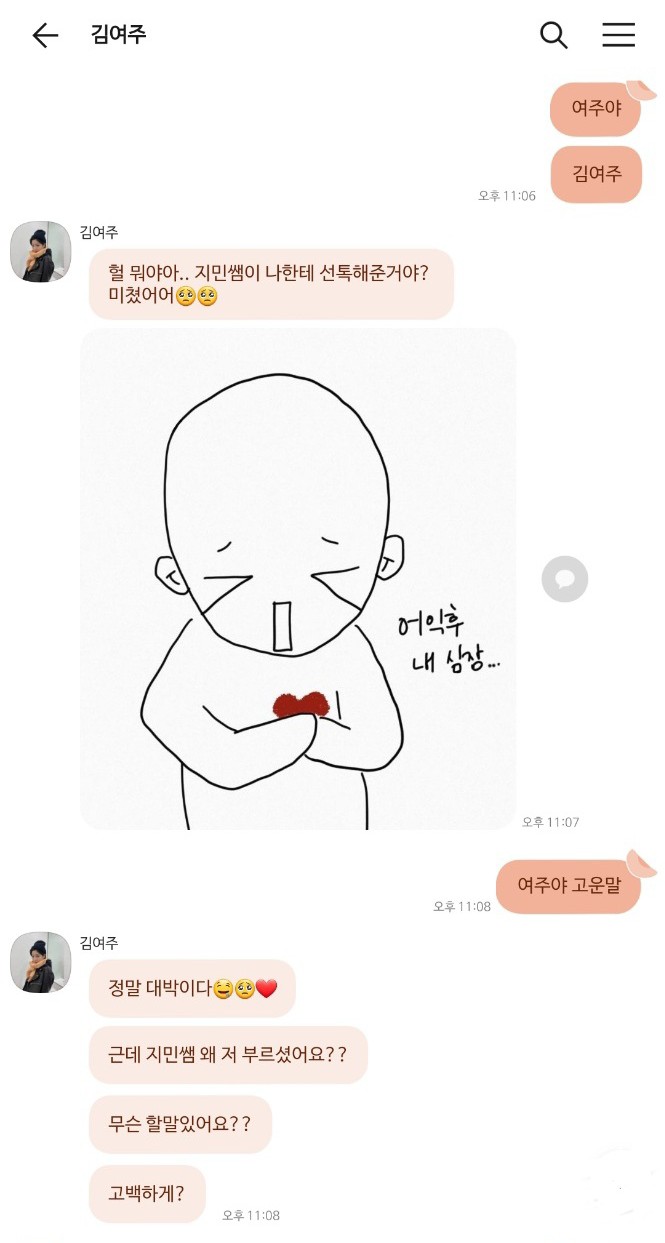The image size is (665, 1243).
Task: Go back from 김여주 chat
Action: pyautogui.click(x=45, y=36)
